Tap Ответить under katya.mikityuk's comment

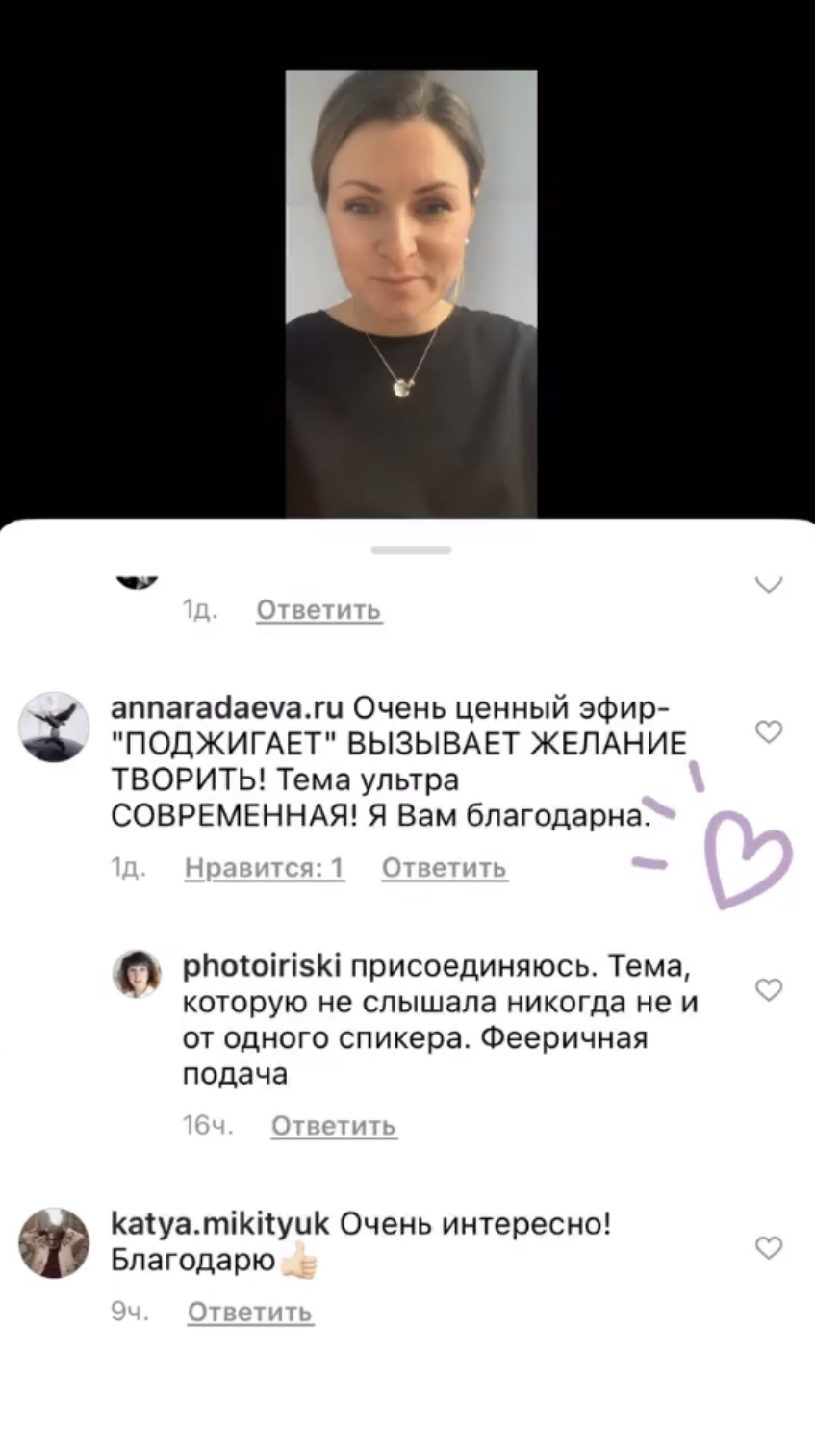coord(250,1313)
